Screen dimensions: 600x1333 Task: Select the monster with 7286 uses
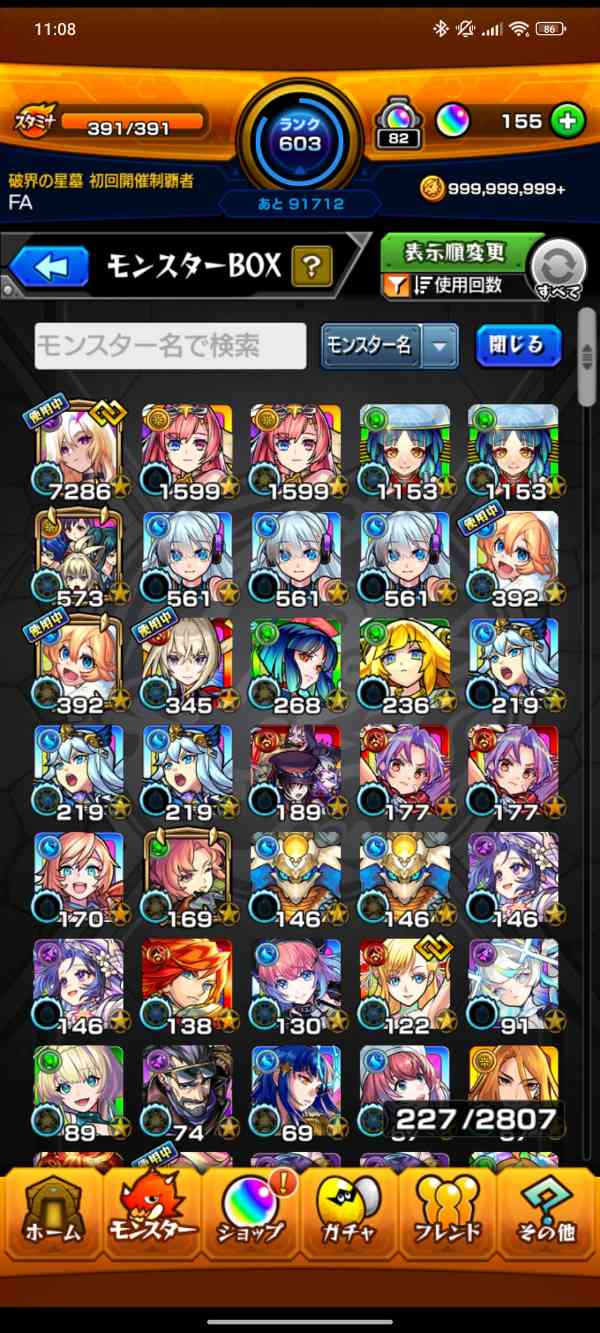(79, 452)
